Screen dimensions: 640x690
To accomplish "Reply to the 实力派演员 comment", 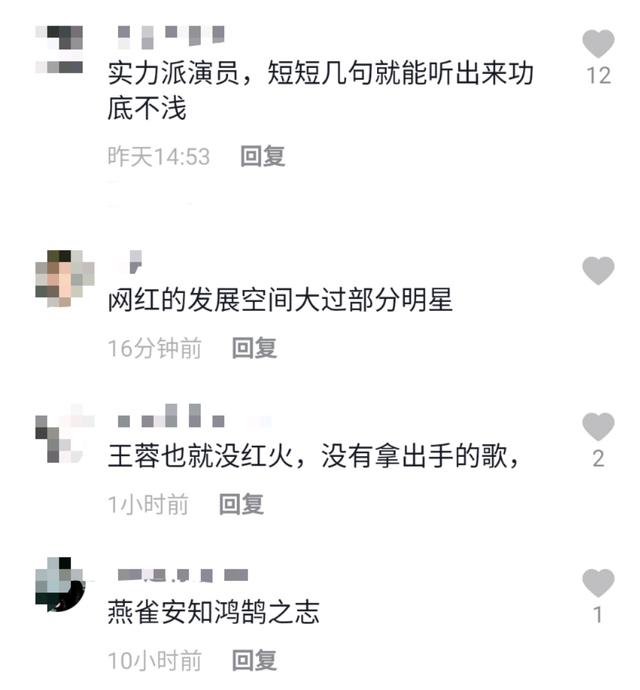I will 263,156.
